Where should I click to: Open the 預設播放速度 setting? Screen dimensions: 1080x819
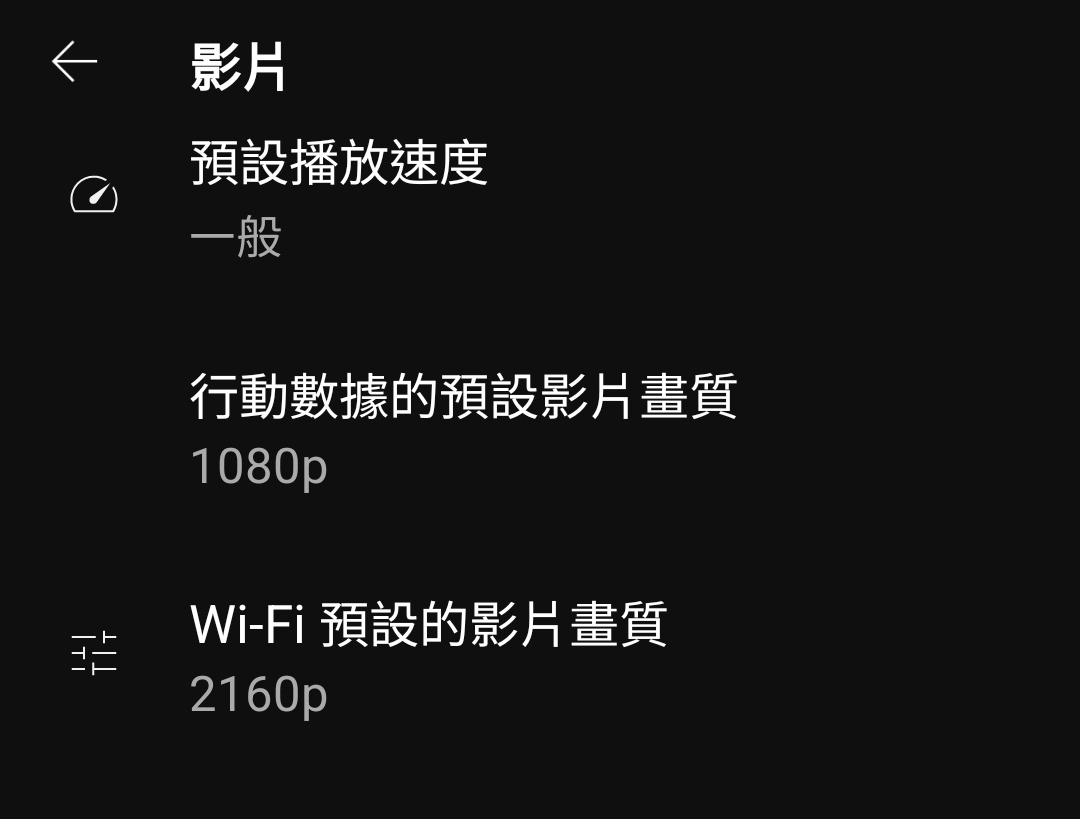(338, 196)
